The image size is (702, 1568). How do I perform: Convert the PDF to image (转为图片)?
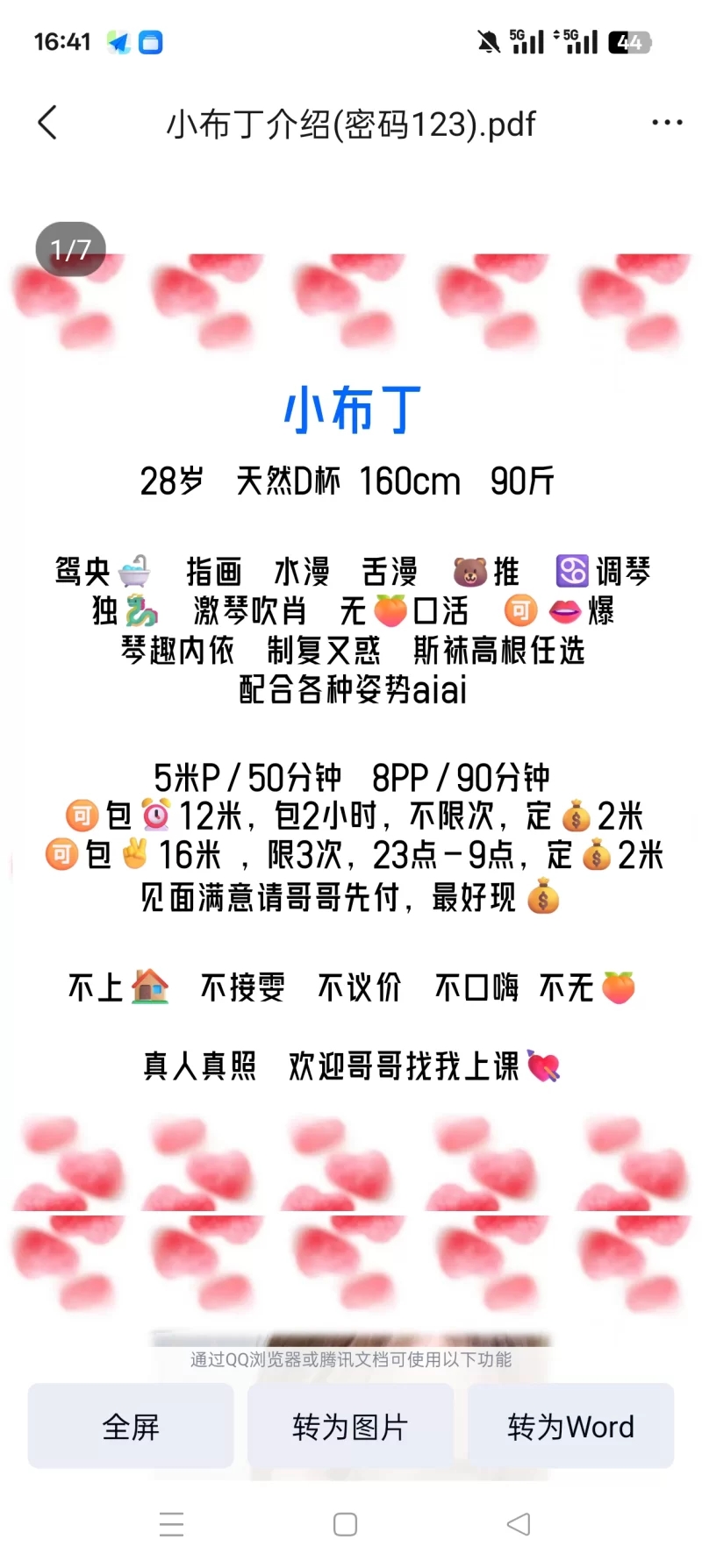pyautogui.click(x=350, y=1427)
